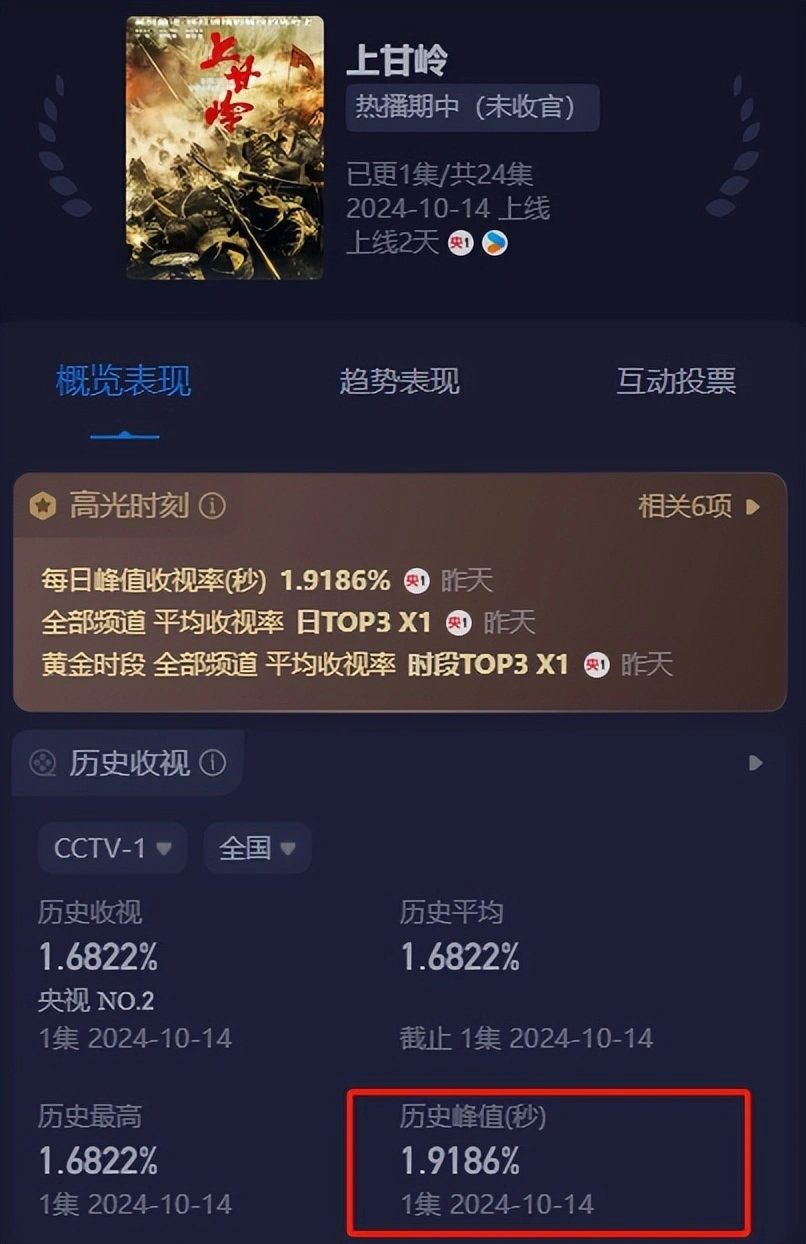Tap the info icon beside 历史收视
The image size is (806, 1244).
click(x=212, y=764)
